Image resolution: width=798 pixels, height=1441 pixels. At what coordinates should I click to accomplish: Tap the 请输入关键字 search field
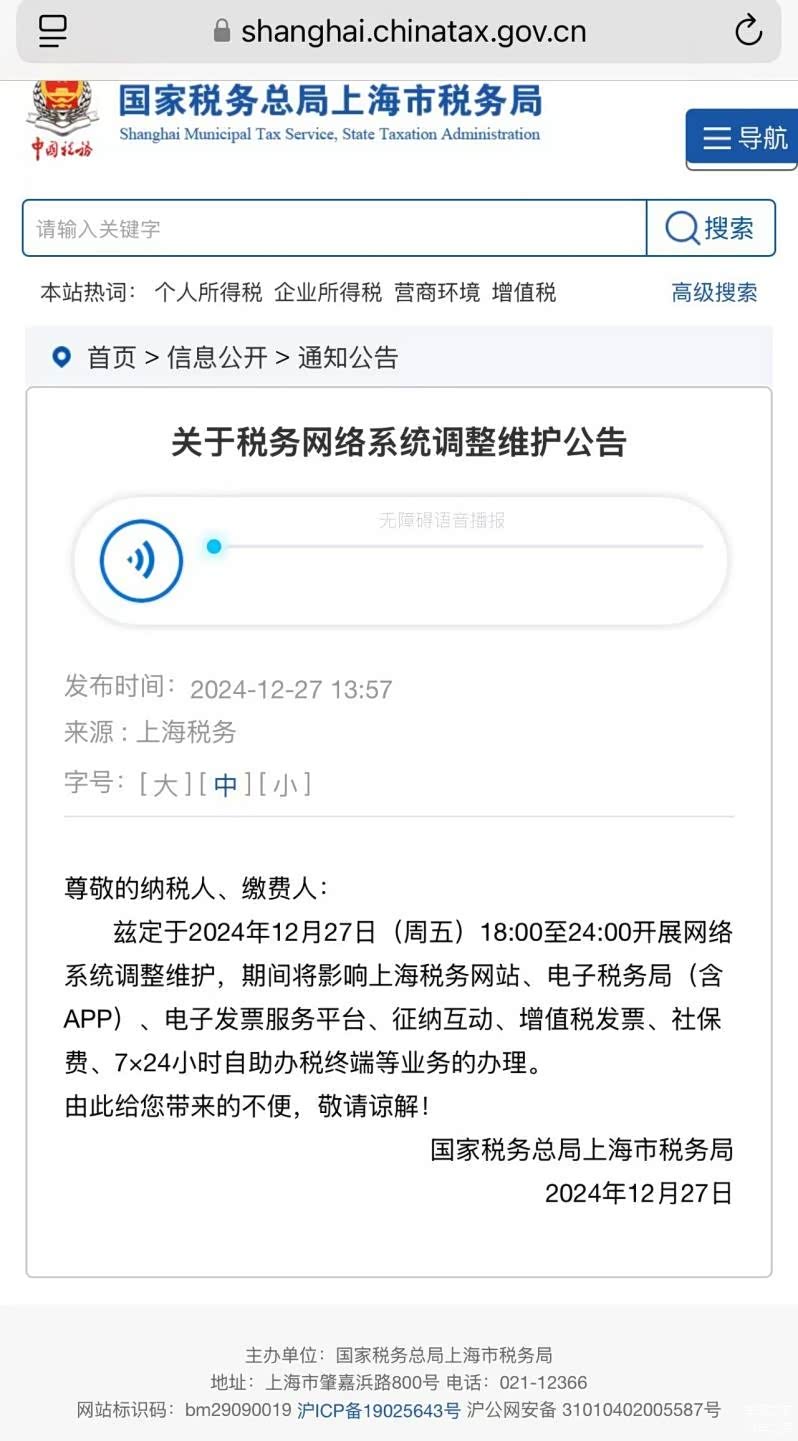tap(335, 229)
